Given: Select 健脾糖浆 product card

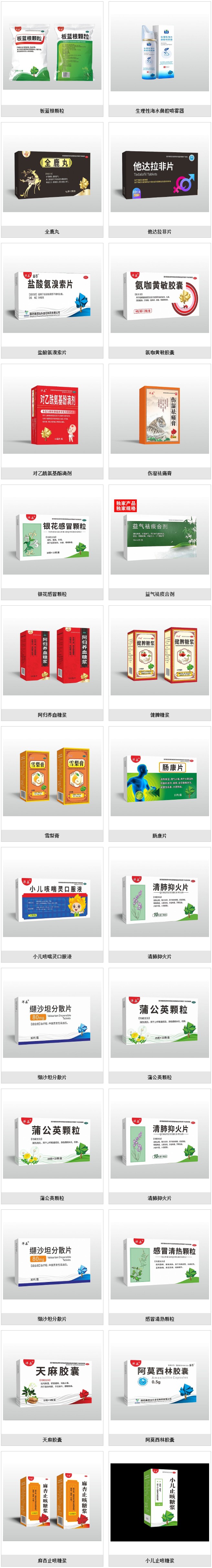Looking at the screenshot, I should pos(160,656).
